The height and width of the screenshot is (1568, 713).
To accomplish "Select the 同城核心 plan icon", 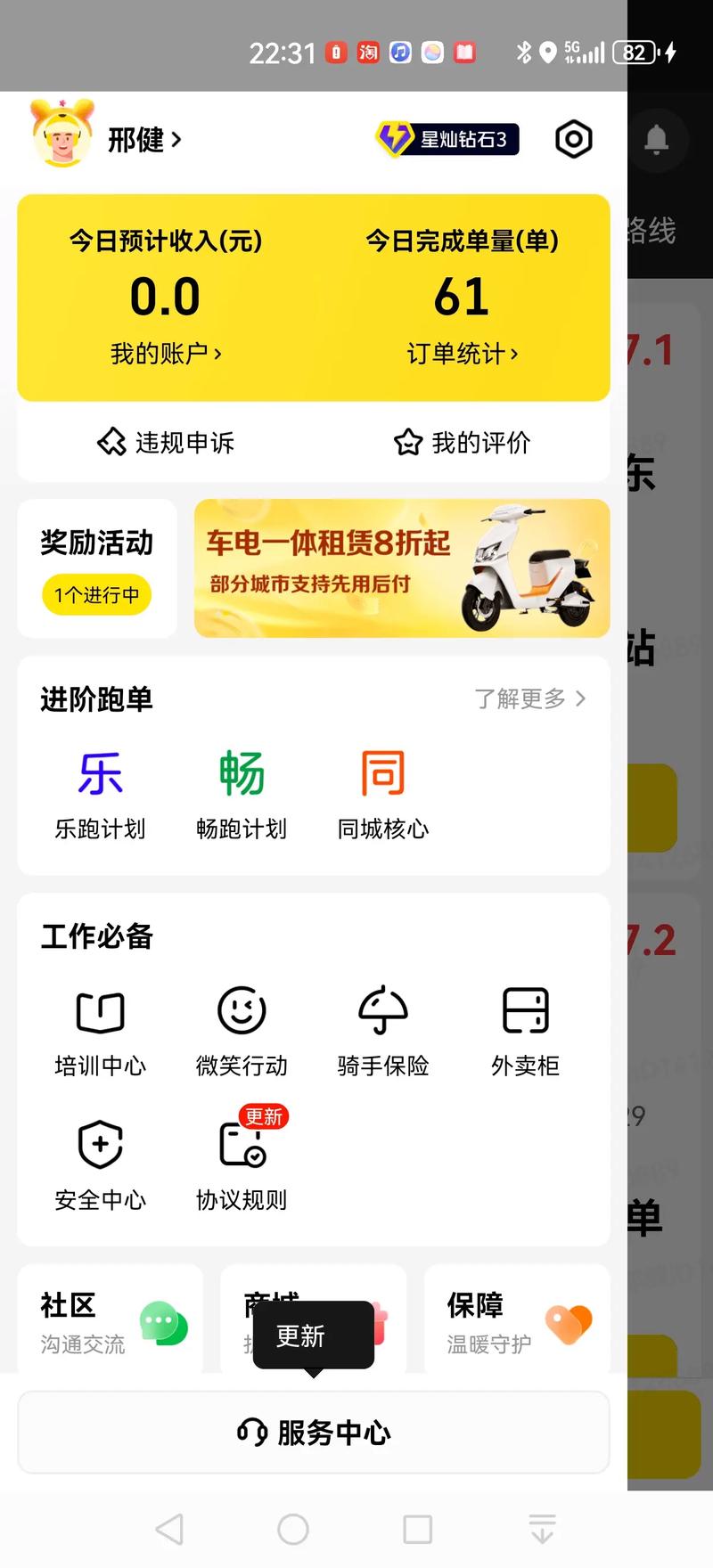I will coord(383,775).
